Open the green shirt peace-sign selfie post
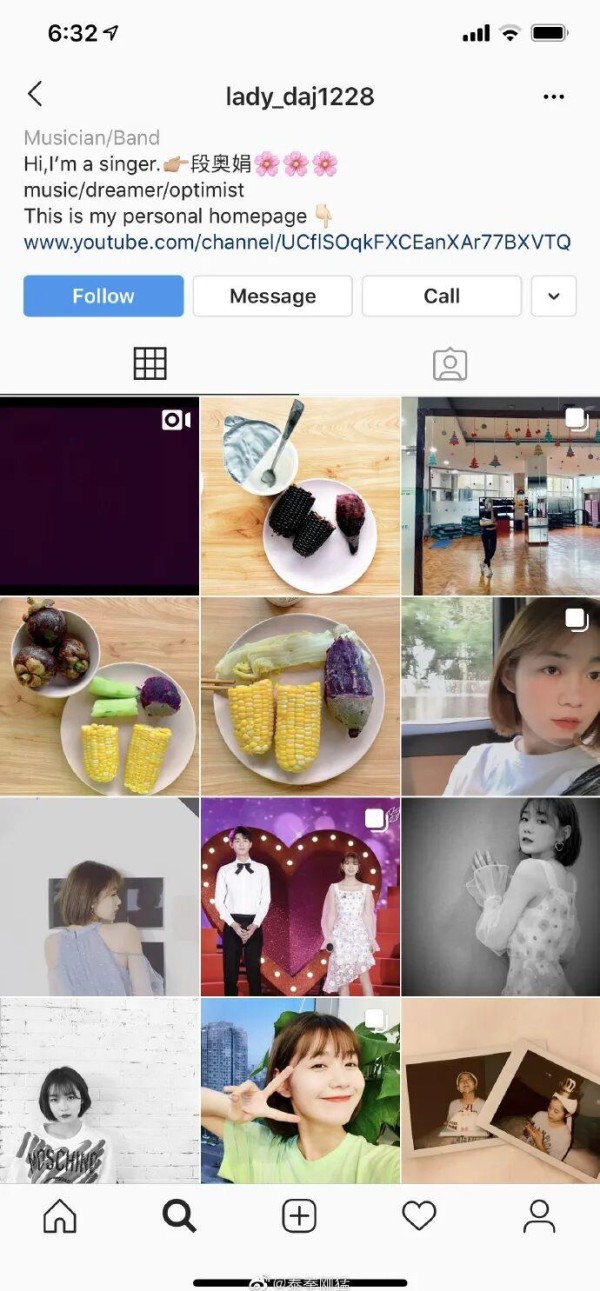 click(x=300, y=1090)
